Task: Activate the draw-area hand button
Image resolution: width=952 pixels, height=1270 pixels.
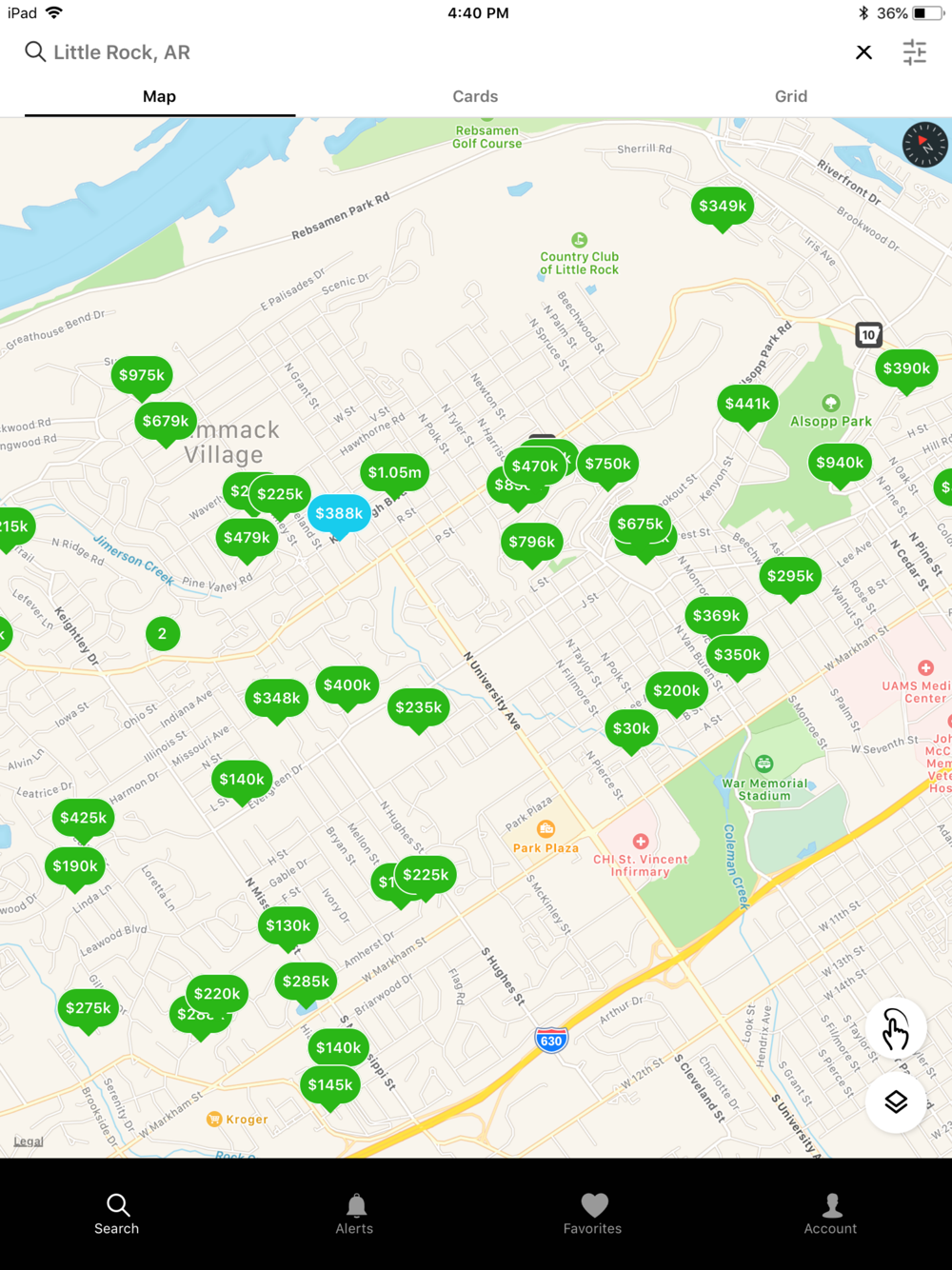Action: (896, 1029)
